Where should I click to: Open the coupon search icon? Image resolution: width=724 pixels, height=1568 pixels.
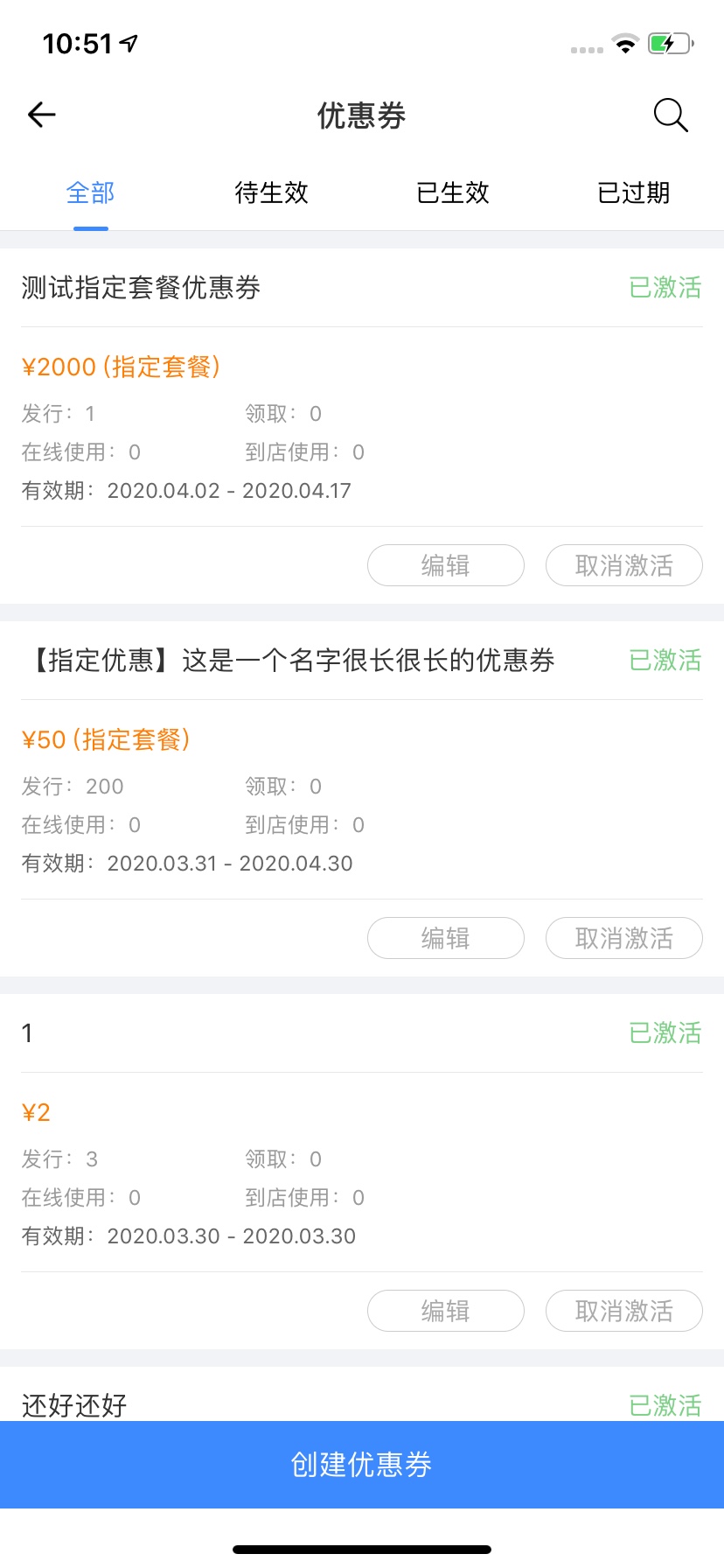671,115
